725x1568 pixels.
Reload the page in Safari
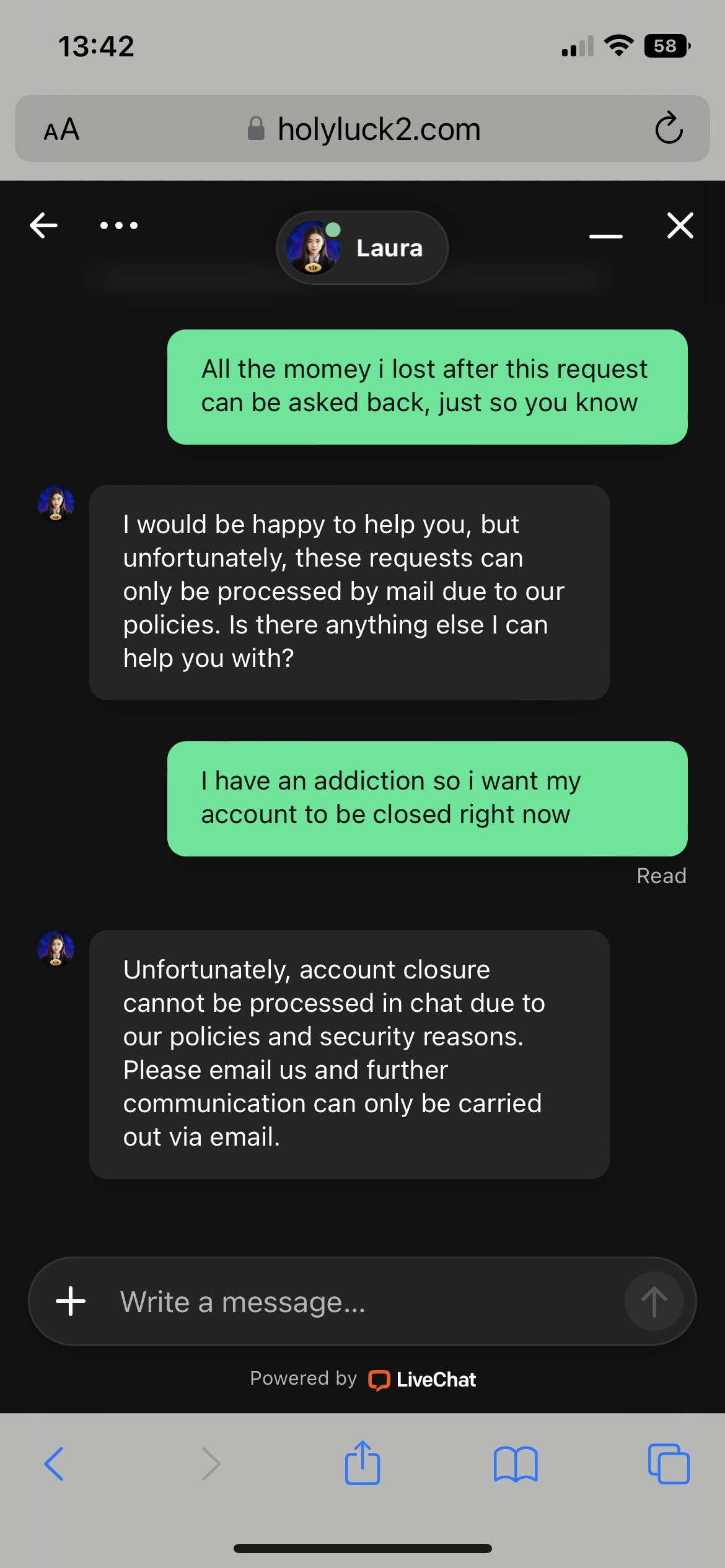(x=669, y=129)
